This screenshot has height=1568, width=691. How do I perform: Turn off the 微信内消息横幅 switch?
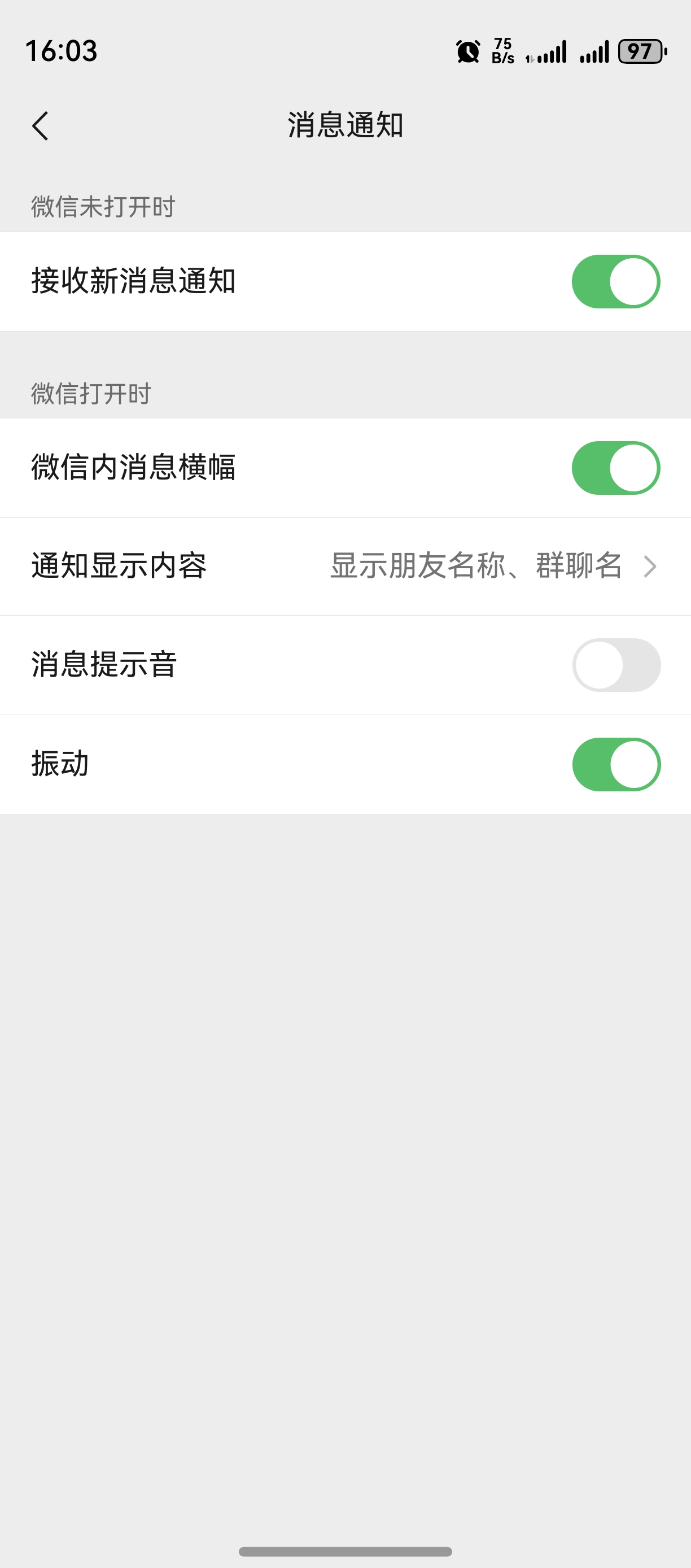click(x=615, y=468)
